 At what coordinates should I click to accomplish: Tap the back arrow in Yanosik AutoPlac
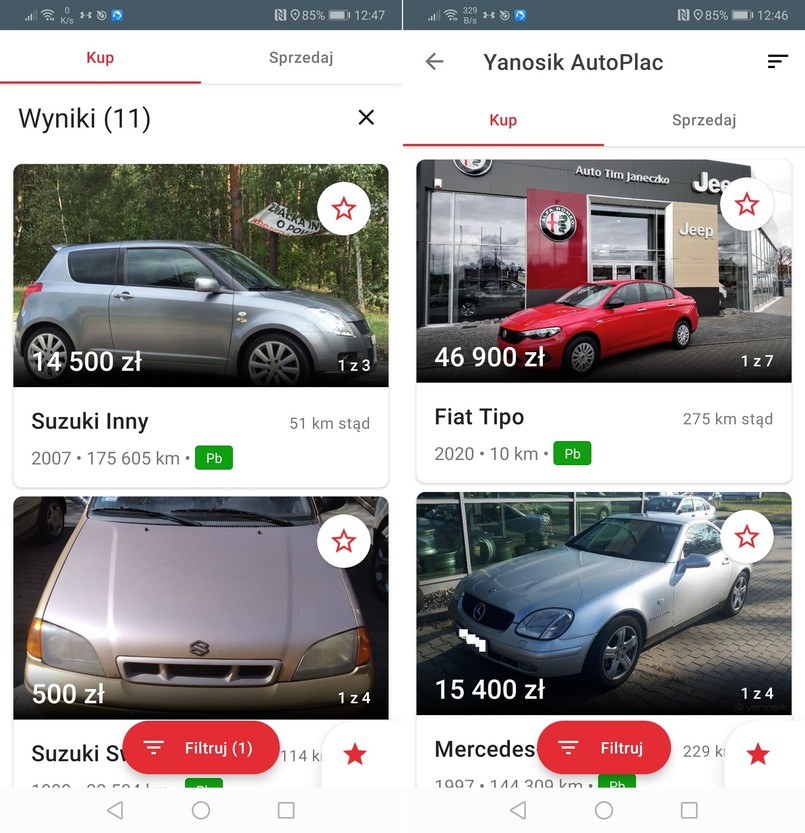[x=433, y=61]
